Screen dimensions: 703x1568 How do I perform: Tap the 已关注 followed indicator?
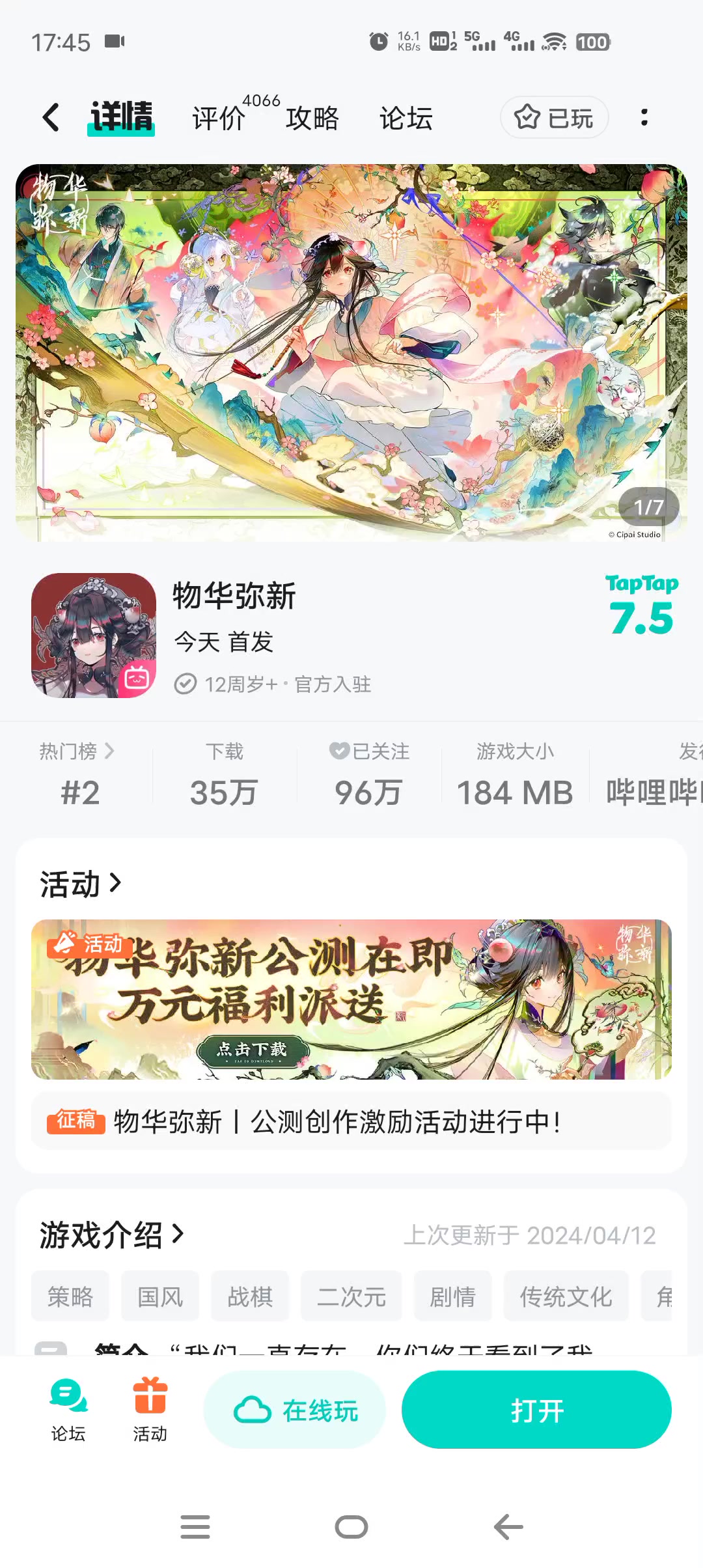pos(368,752)
